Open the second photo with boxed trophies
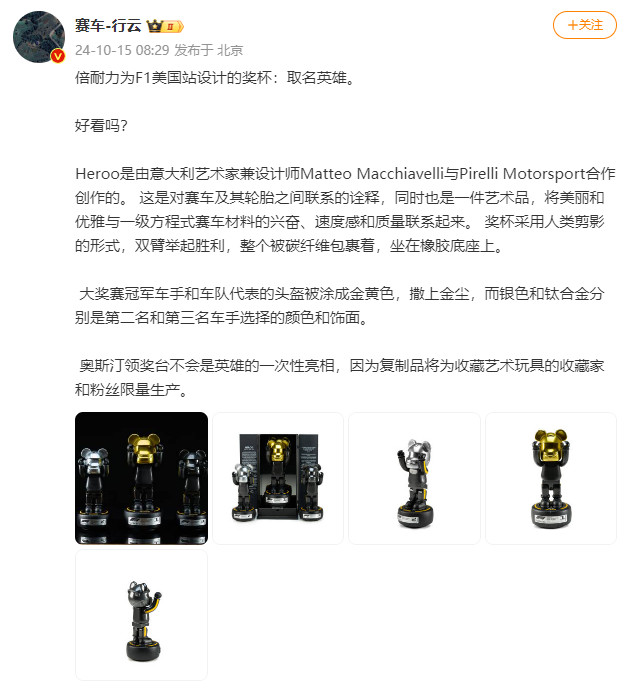The height and width of the screenshot is (690, 629). pyautogui.click(x=278, y=478)
